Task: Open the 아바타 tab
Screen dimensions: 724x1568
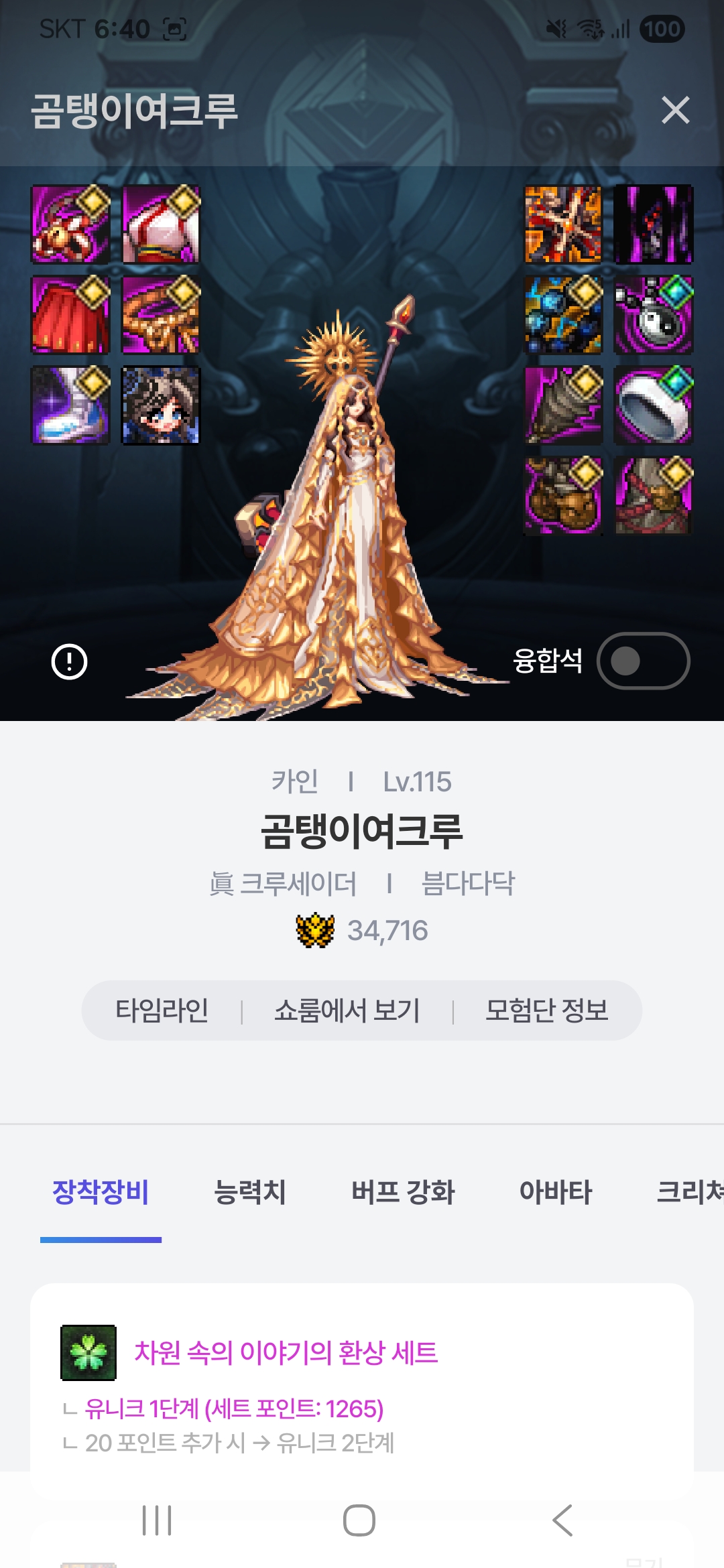Action: [556, 1193]
